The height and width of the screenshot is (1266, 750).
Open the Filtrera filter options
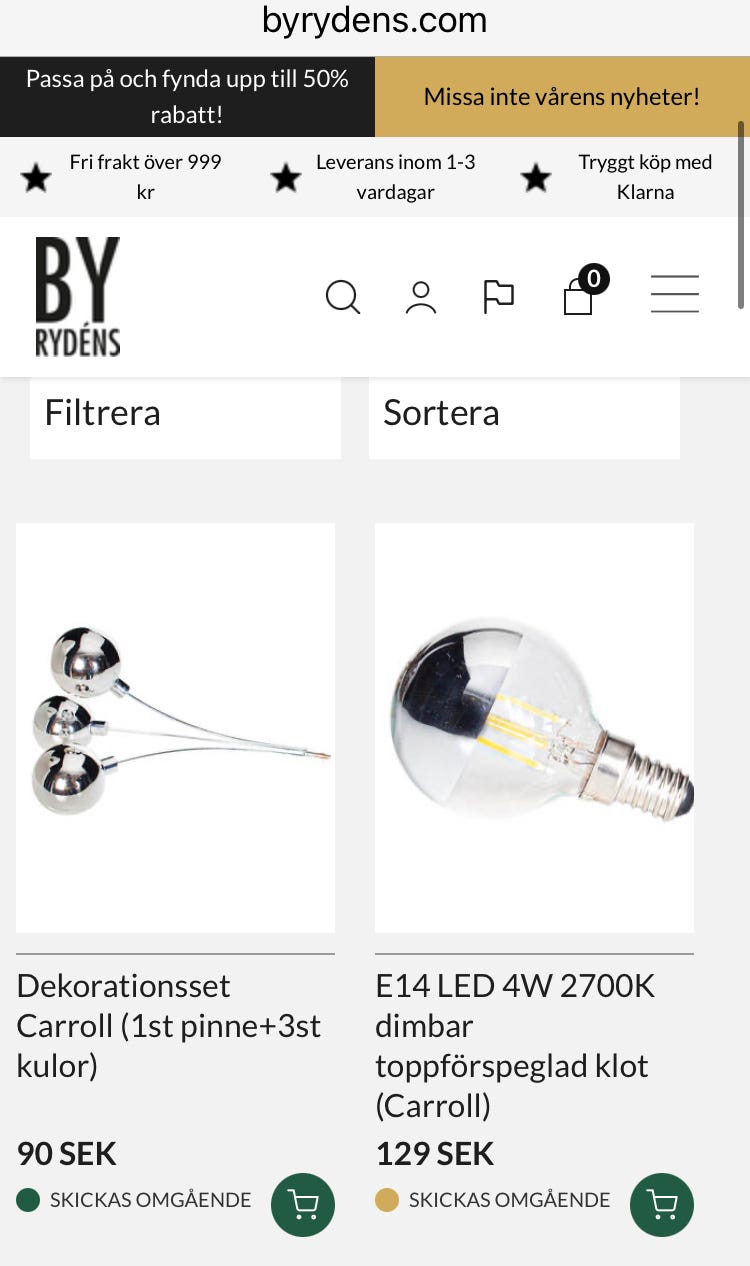[x=185, y=414]
